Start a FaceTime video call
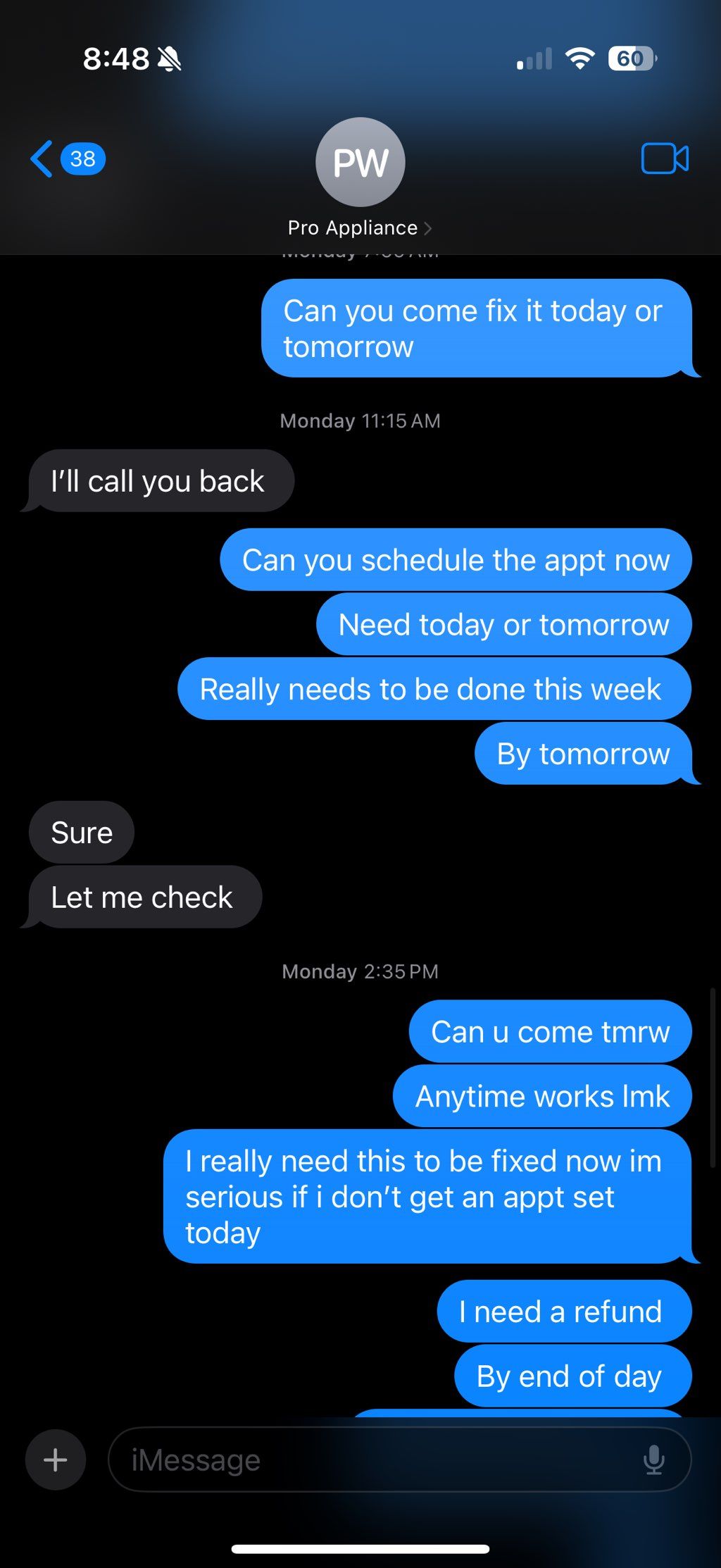This screenshot has width=721, height=1568. click(664, 158)
